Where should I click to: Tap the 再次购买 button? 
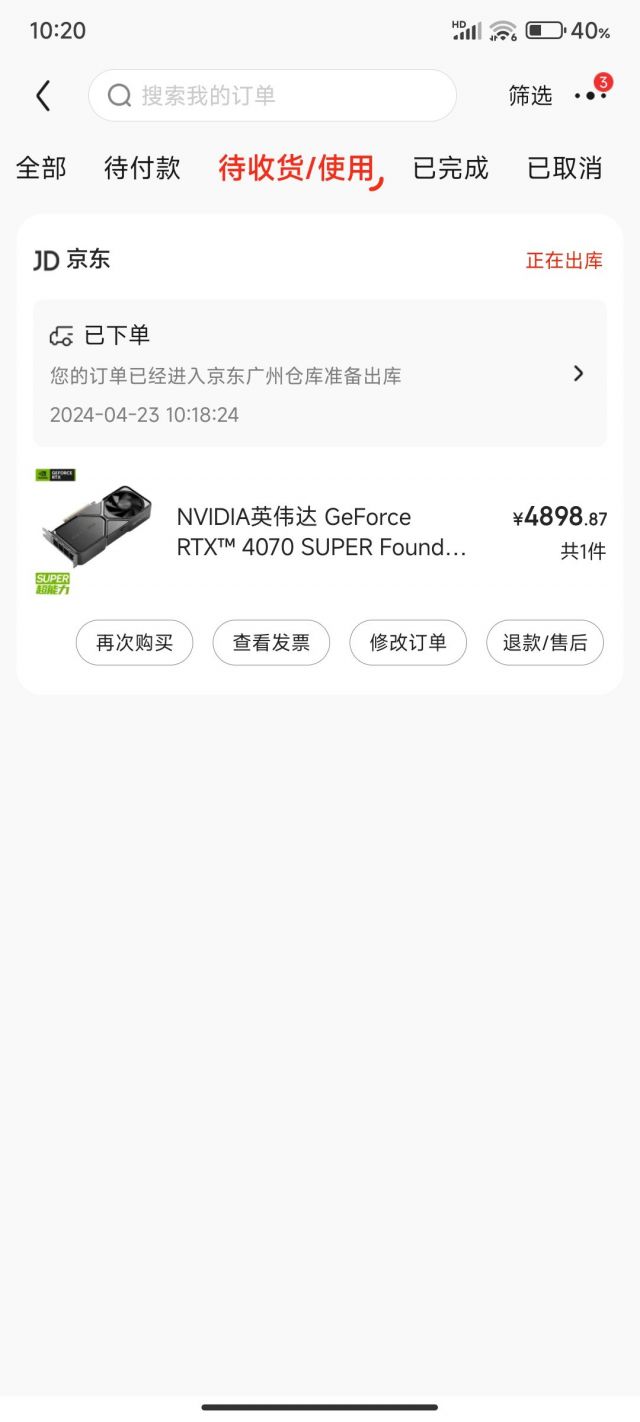134,642
